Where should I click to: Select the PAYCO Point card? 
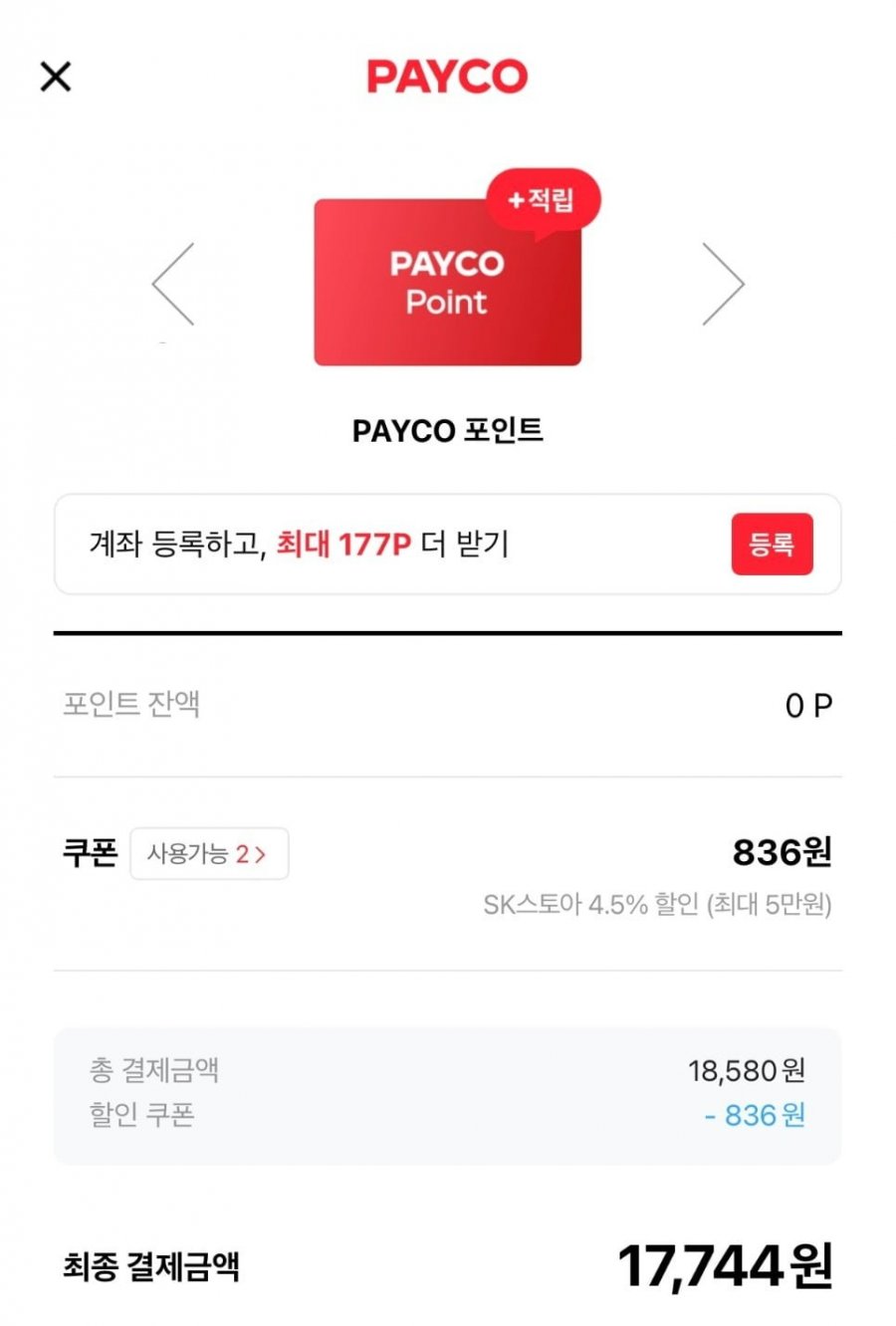pyautogui.click(x=447, y=283)
